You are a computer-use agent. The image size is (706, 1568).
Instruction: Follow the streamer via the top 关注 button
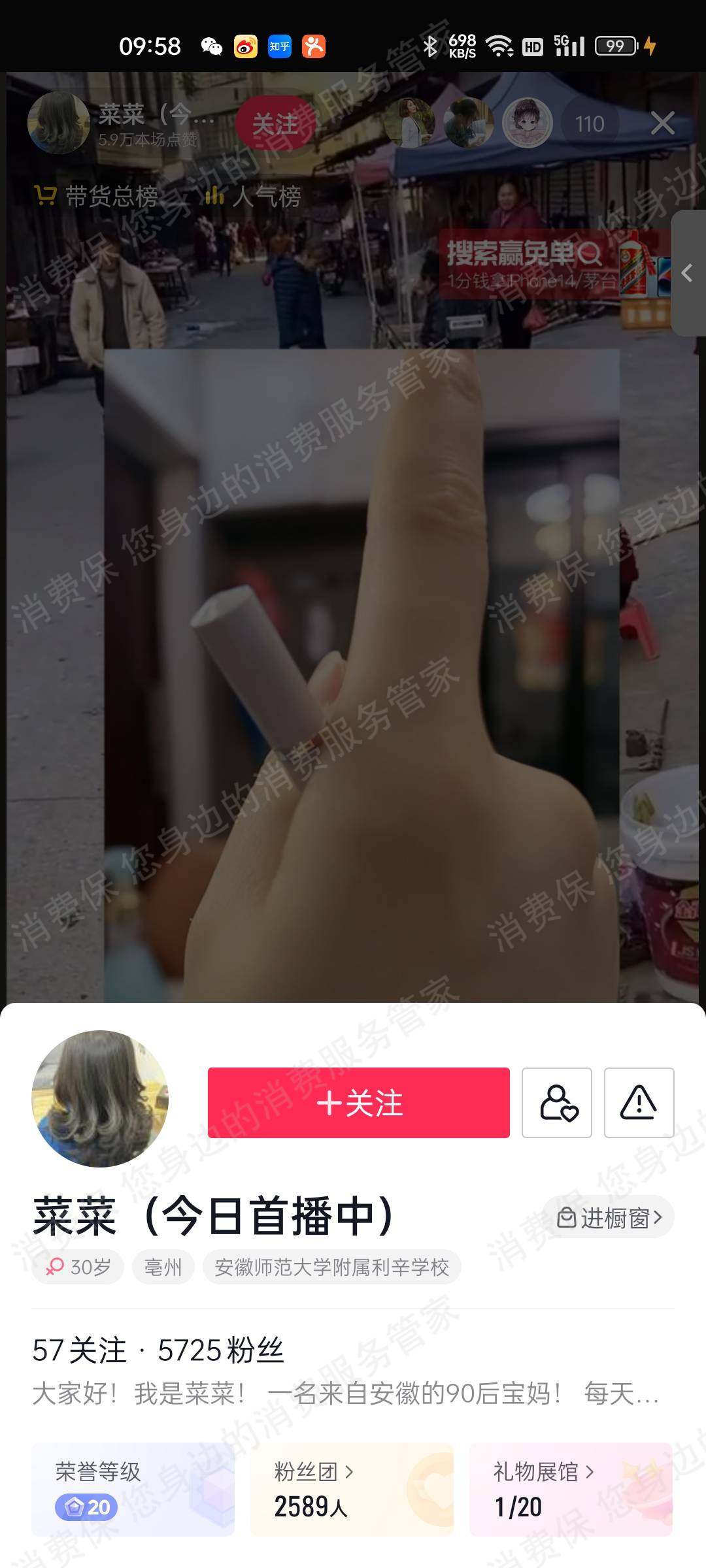point(275,123)
